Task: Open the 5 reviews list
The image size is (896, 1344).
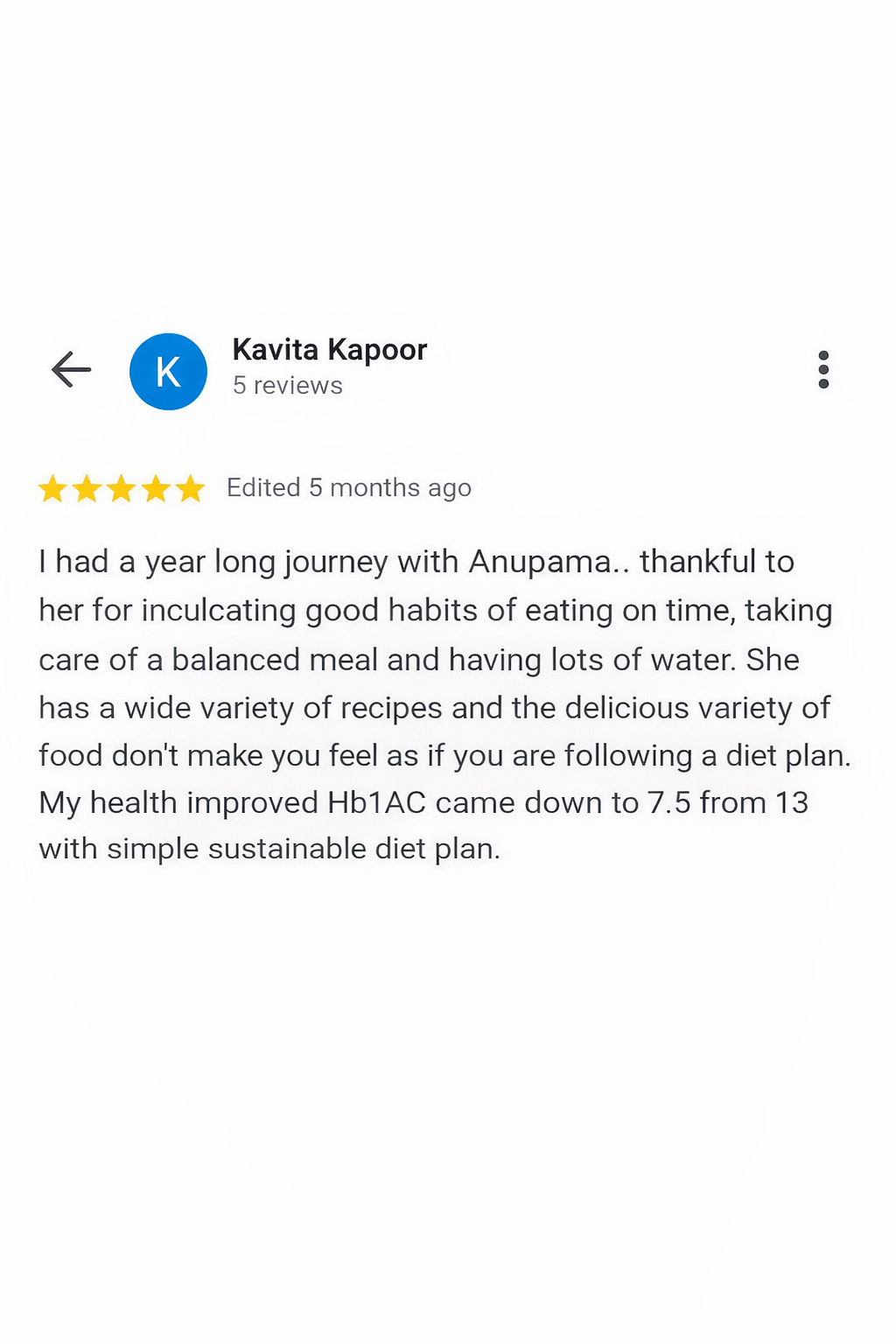Action: [287, 385]
